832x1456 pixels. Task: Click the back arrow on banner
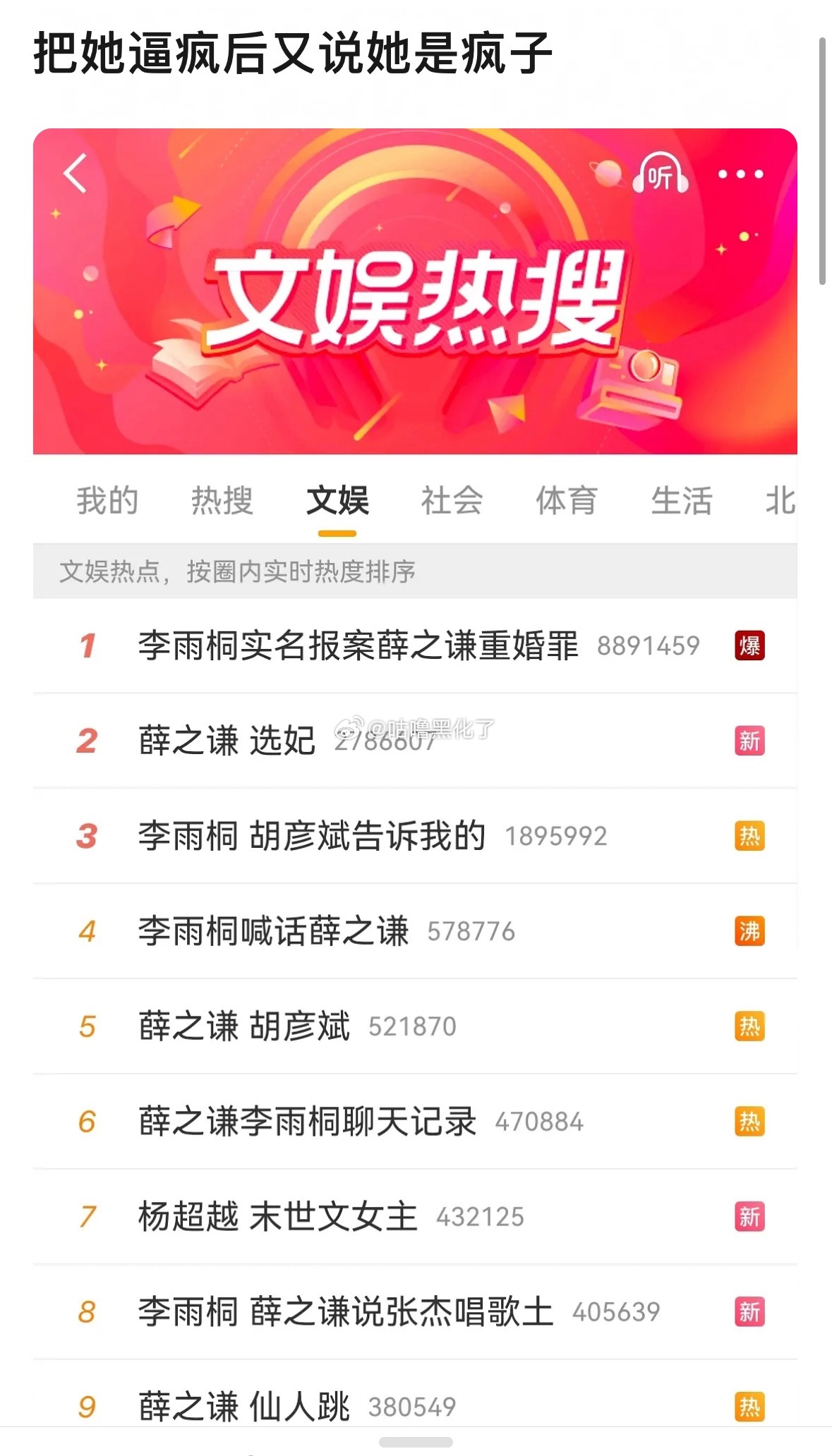76,174
